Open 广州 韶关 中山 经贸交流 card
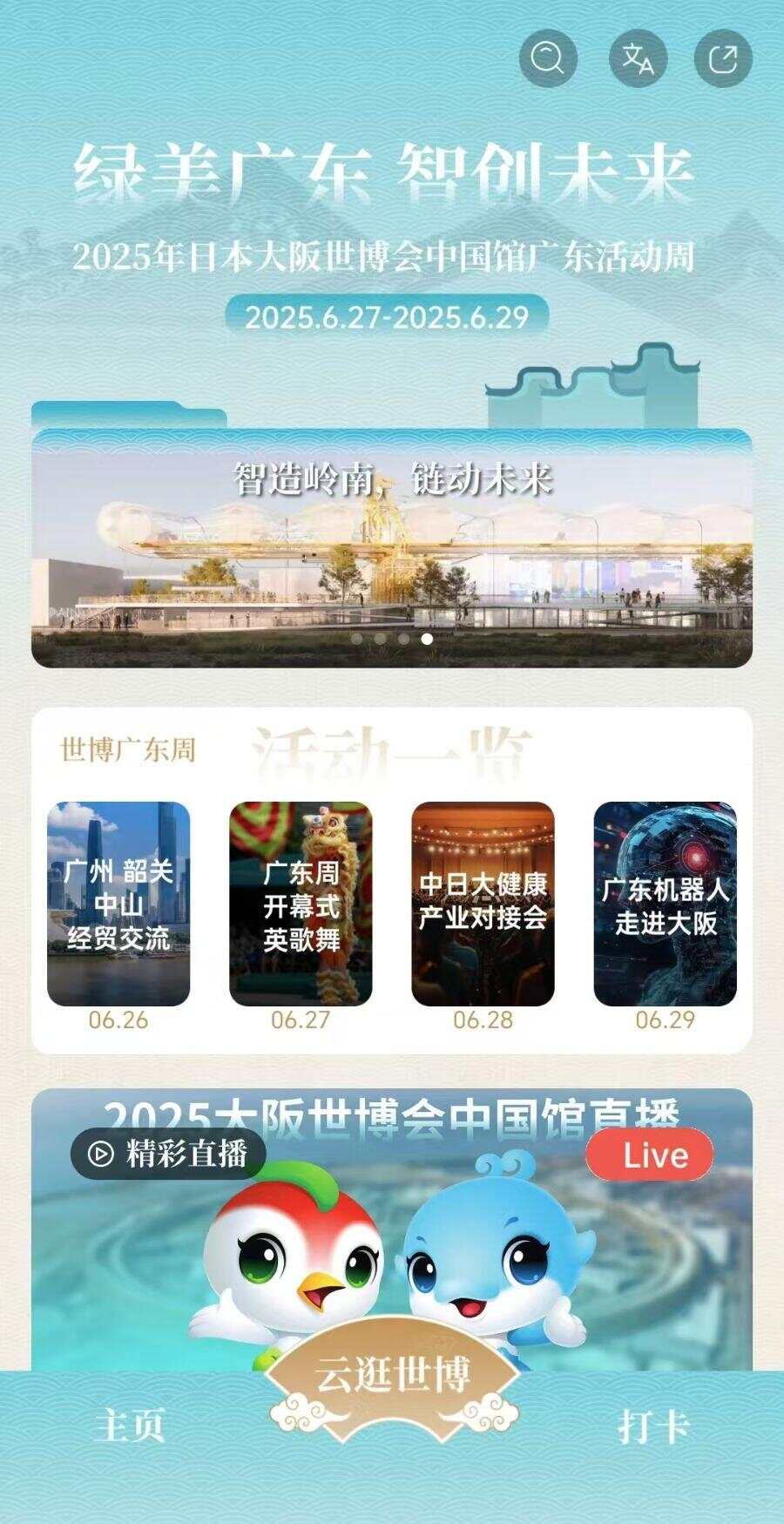784x1524 pixels. point(118,904)
